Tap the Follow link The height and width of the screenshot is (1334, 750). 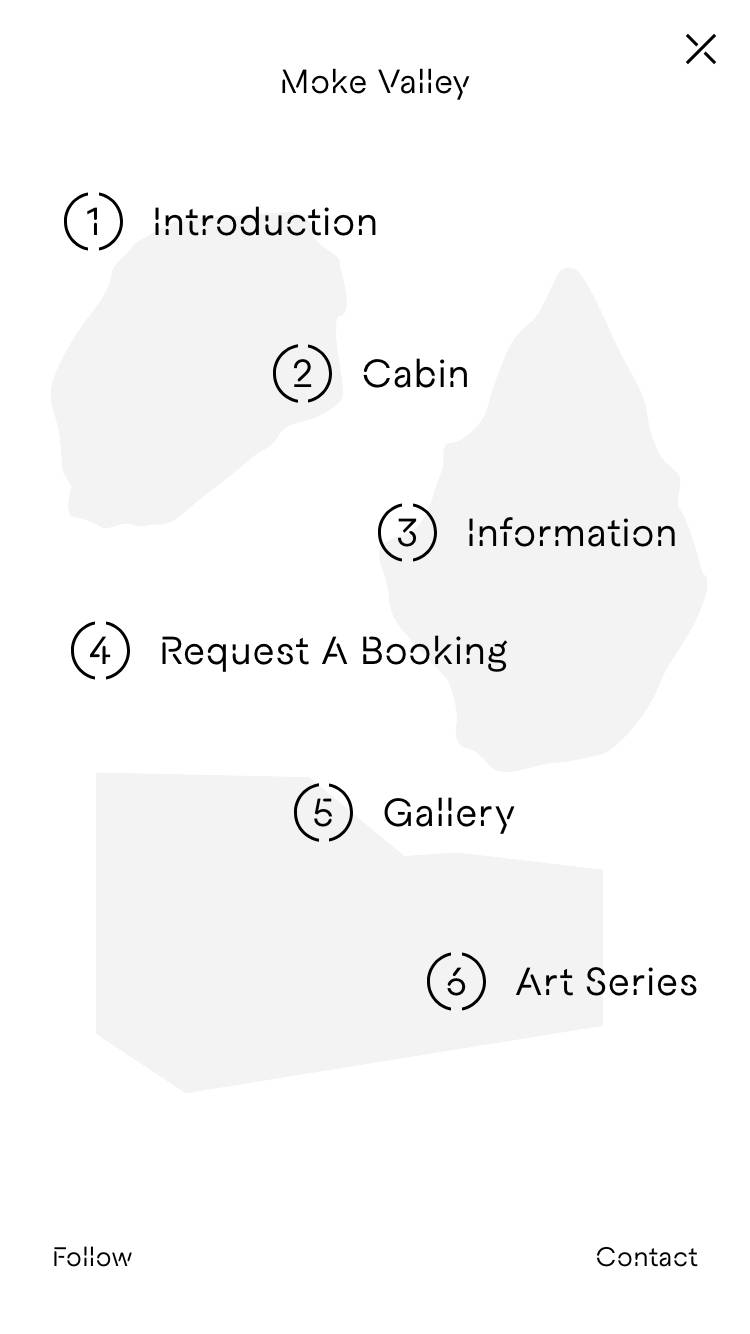[x=92, y=1257]
